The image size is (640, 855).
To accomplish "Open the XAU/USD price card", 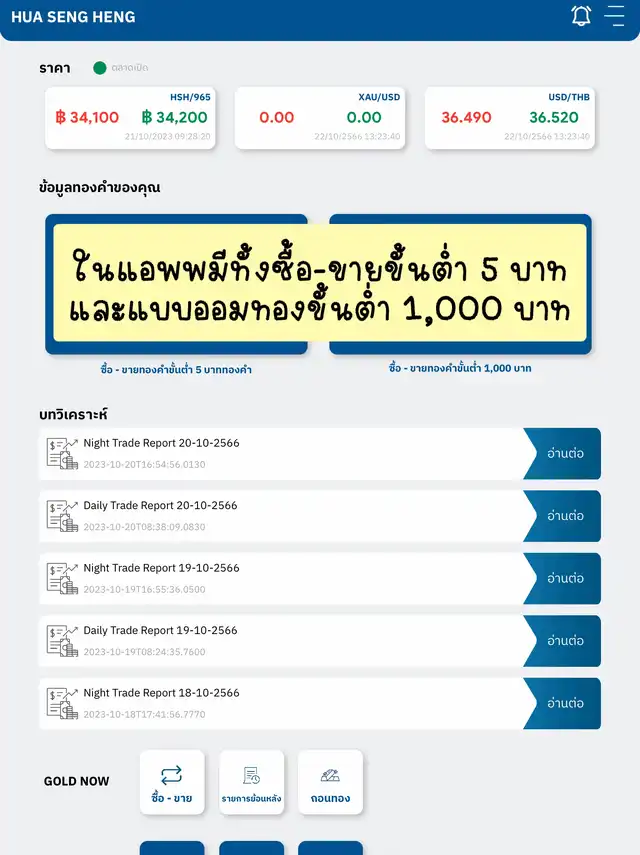I will point(320,118).
